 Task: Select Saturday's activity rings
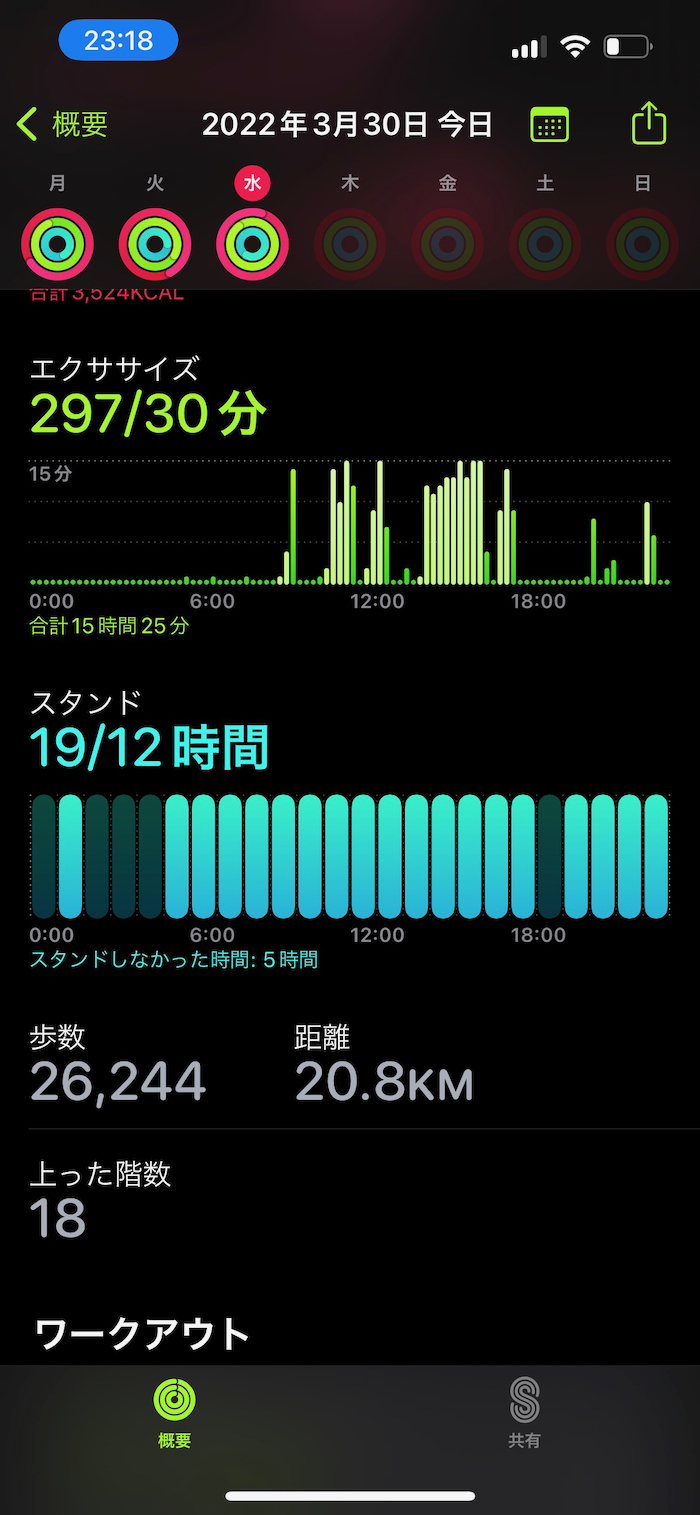pyautogui.click(x=545, y=243)
